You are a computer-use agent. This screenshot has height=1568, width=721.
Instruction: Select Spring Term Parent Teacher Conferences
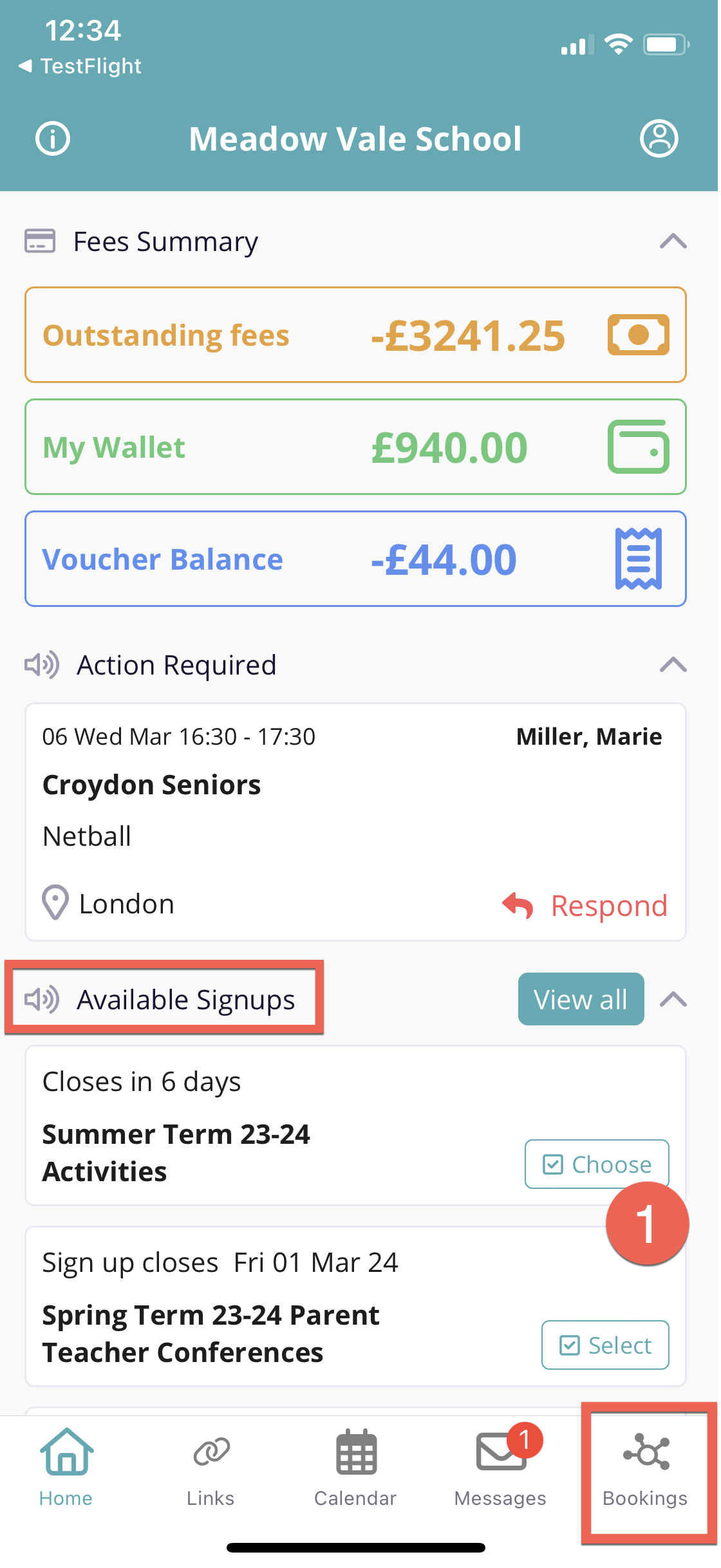click(x=605, y=1345)
